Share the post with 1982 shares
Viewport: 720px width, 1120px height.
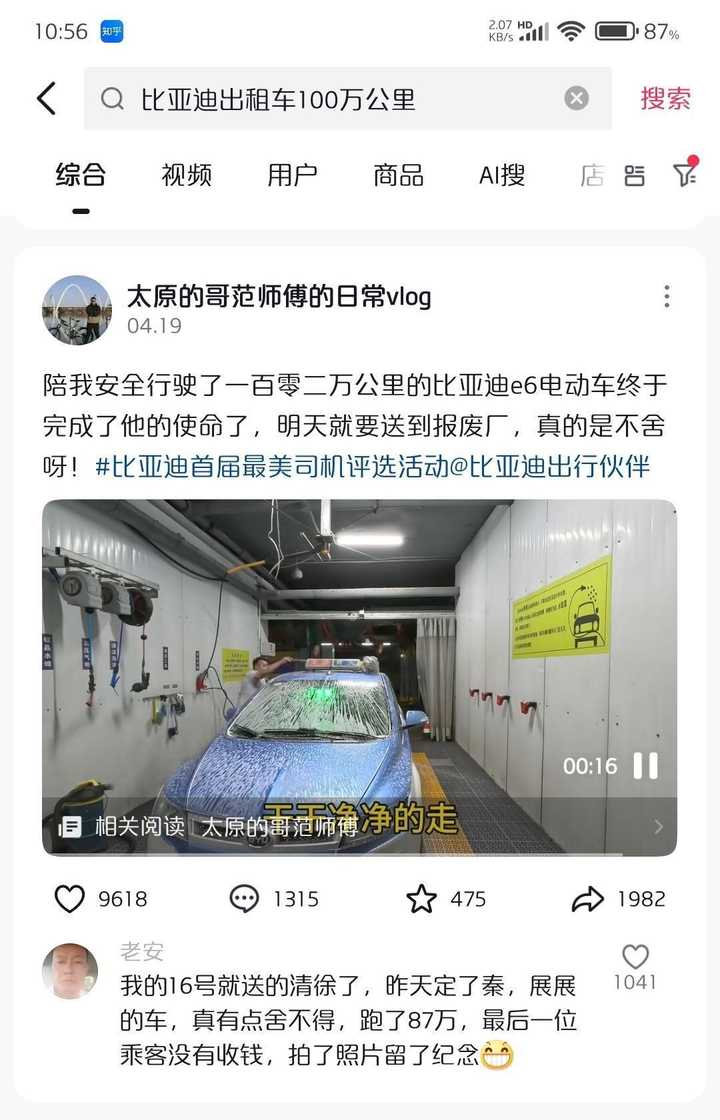(x=588, y=899)
